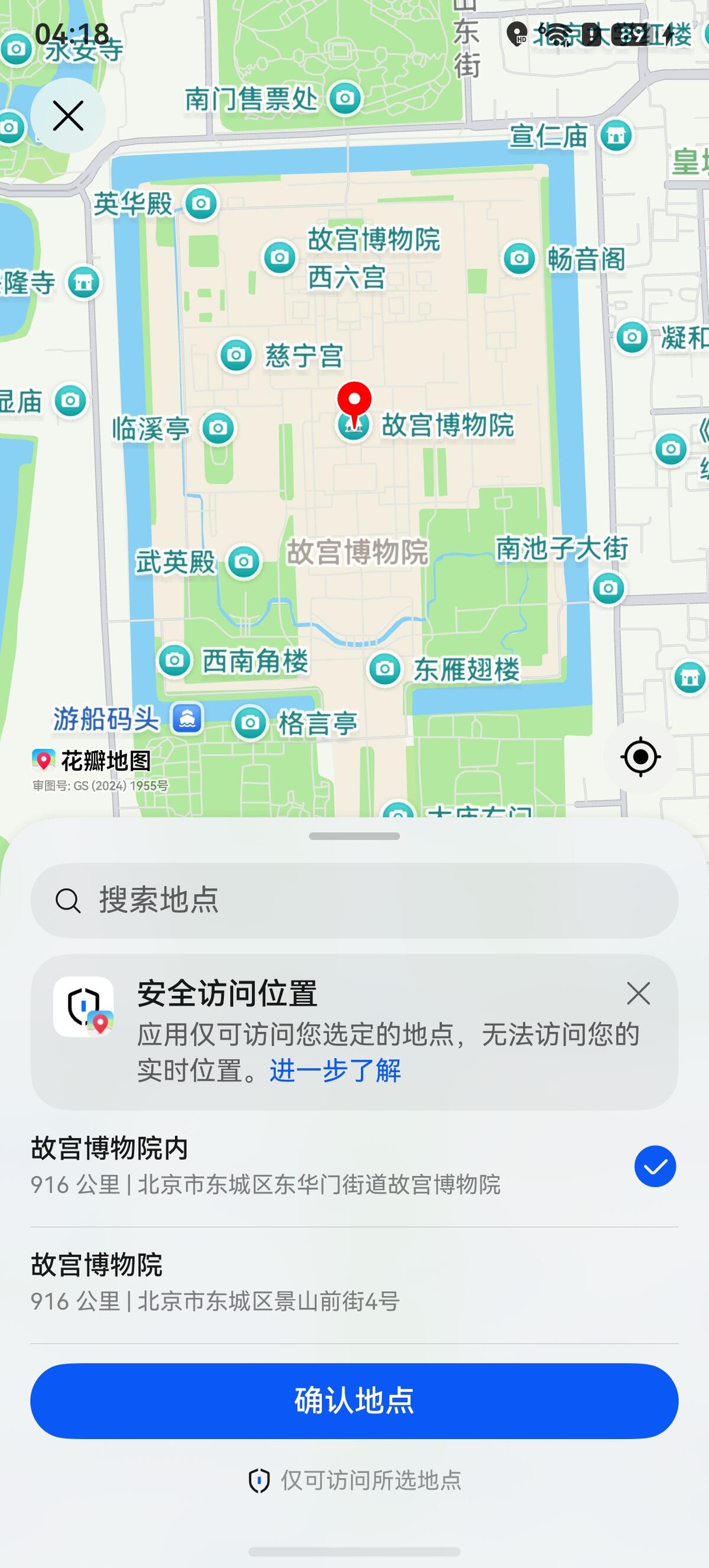This screenshot has height=1568, width=709.
Task: Select 南门售票处 marker on the map
Action: click(345, 98)
